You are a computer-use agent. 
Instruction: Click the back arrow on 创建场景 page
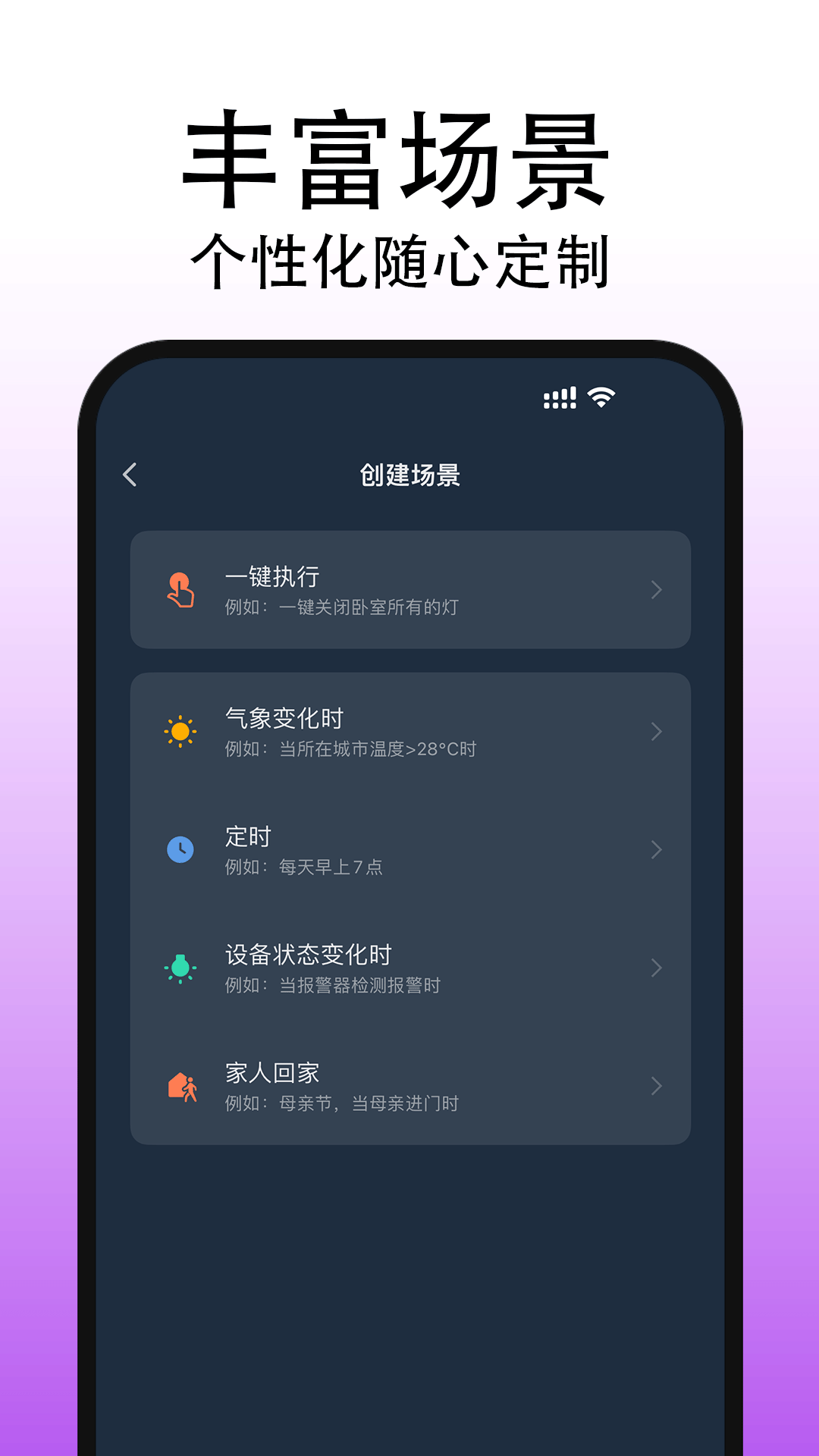click(130, 473)
